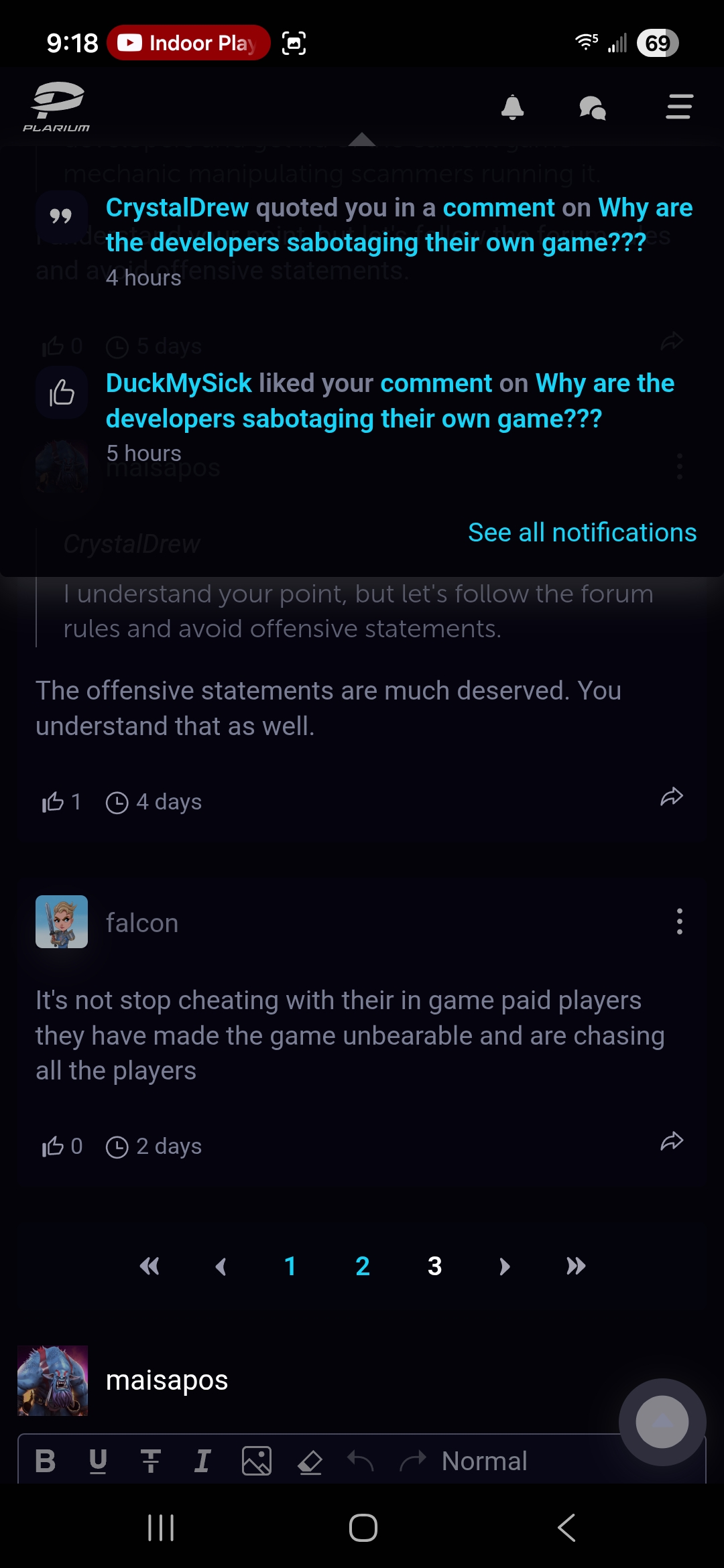This screenshot has width=724, height=1568.
Task: Insert an image into the reply
Action: 257,1461
